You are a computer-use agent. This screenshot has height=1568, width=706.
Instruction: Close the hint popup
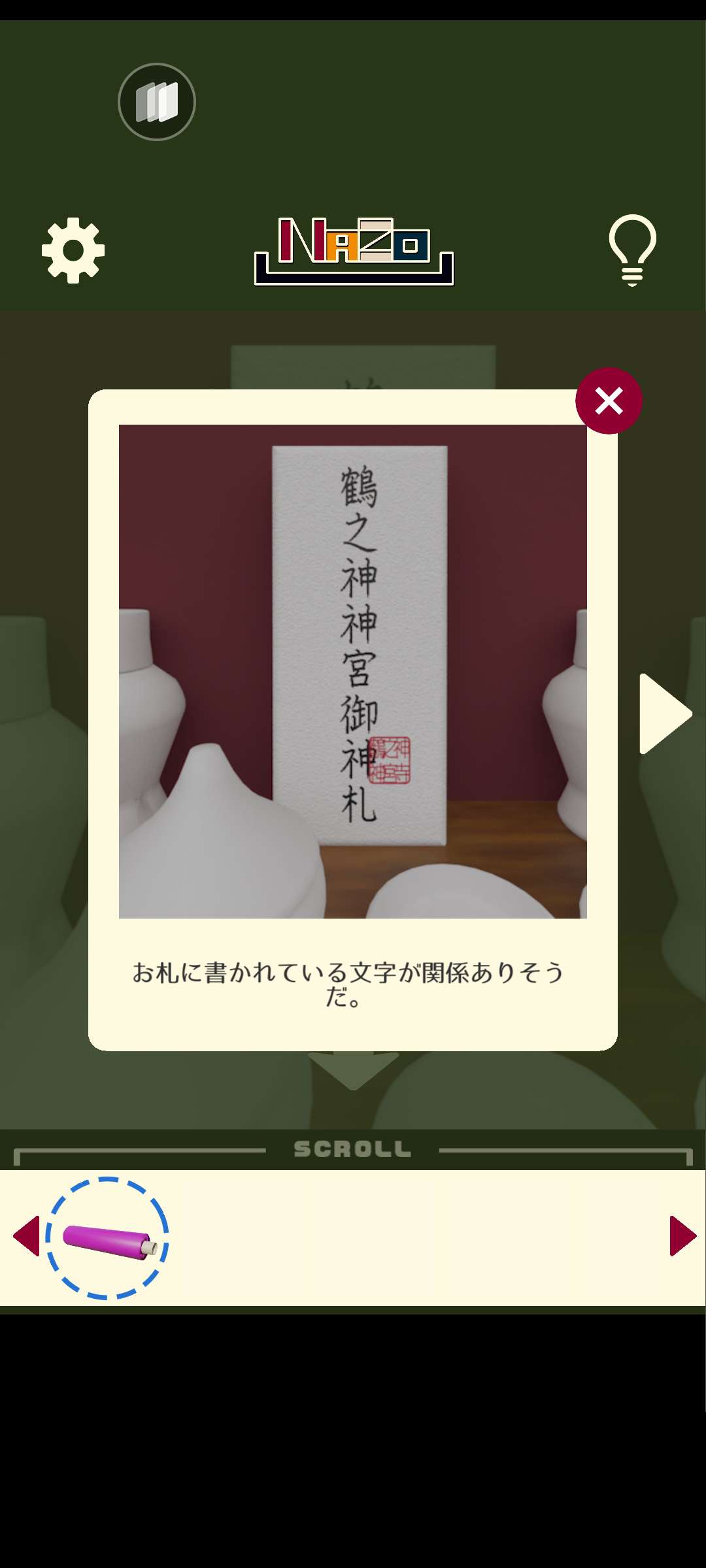point(609,400)
